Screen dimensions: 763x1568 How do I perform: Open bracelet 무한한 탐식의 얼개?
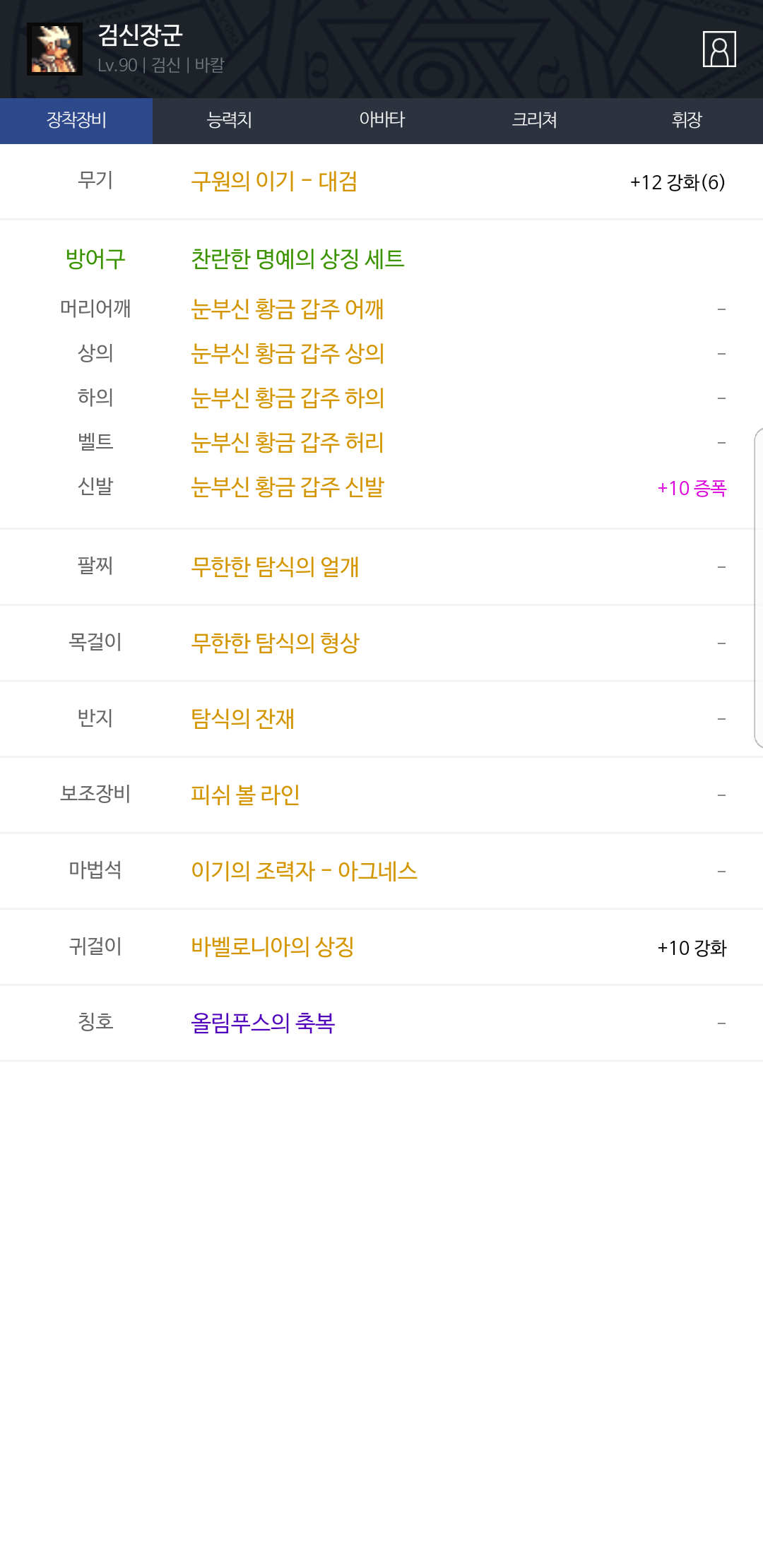pyautogui.click(x=275, y=566)
